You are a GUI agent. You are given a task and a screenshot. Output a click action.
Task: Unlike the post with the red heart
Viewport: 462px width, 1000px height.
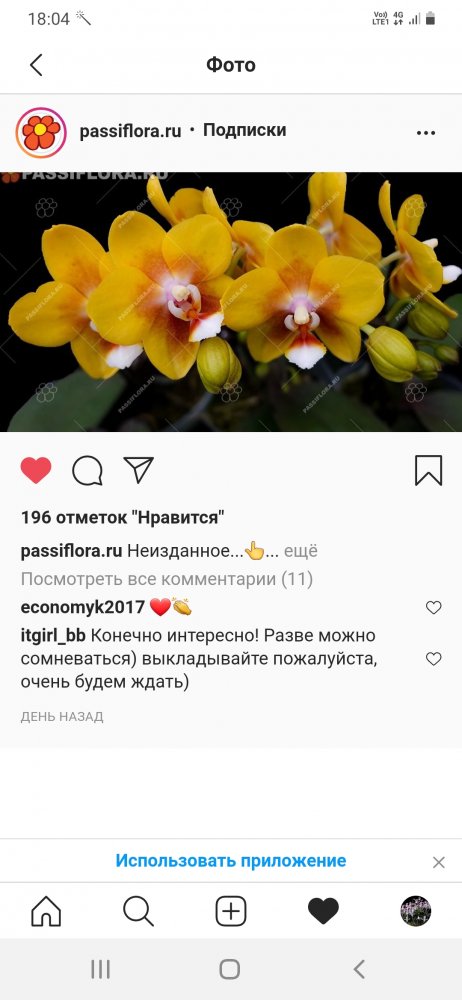coord(36,471)
